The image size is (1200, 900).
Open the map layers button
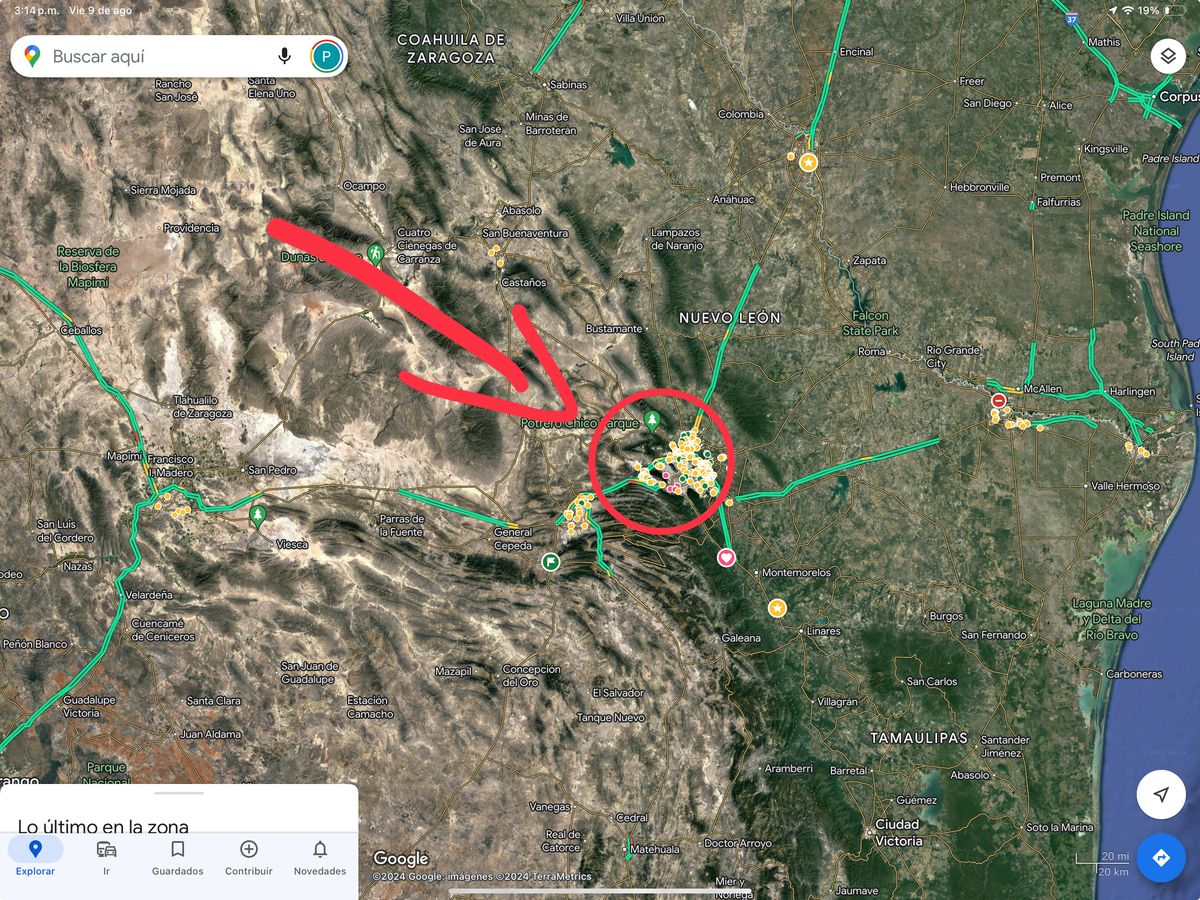pos(1167,56)
